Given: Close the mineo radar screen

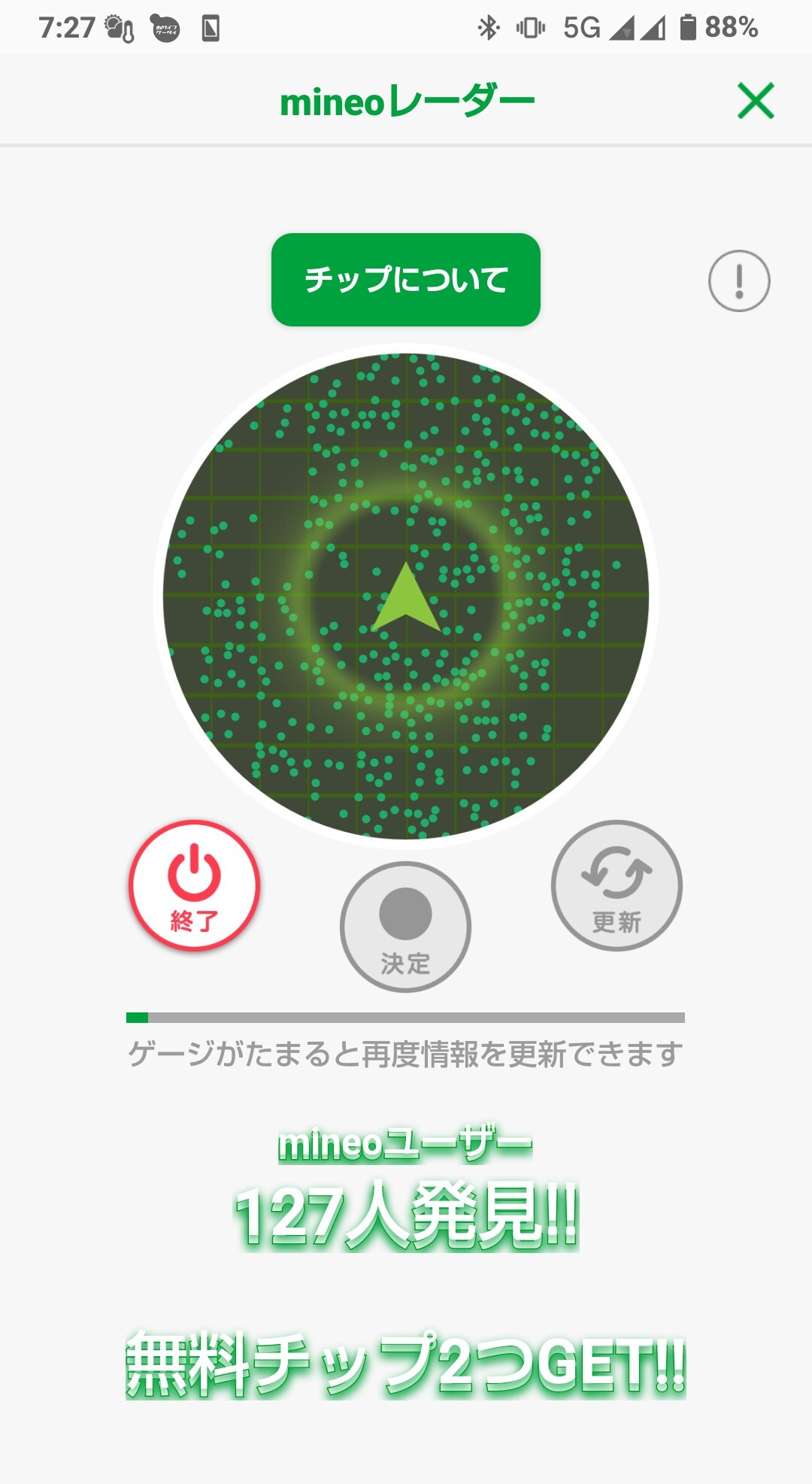Looking at the screenshot, I should coord(756,102).
